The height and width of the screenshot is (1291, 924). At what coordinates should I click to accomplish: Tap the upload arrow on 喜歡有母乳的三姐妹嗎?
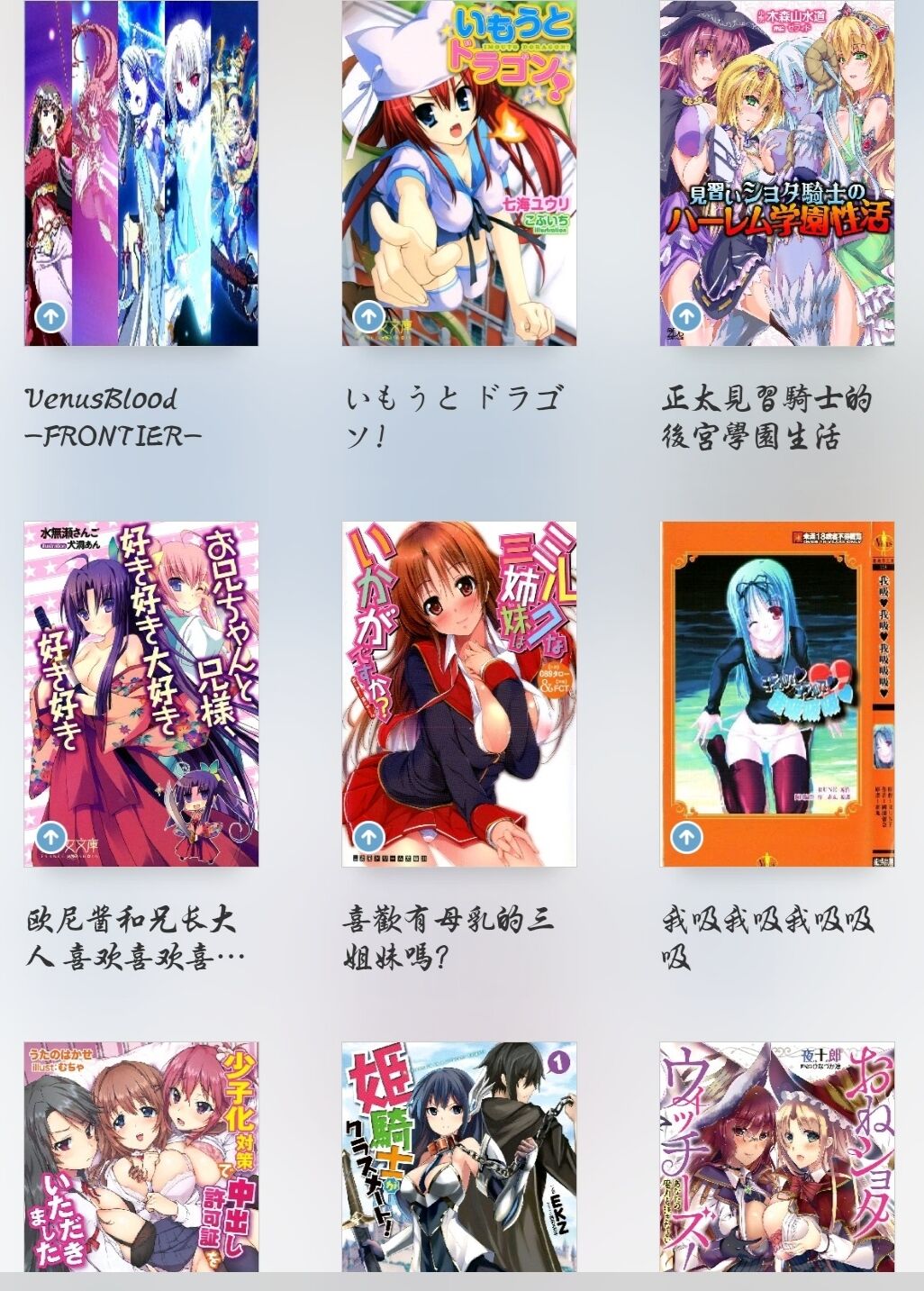click(x=368, y=837)
